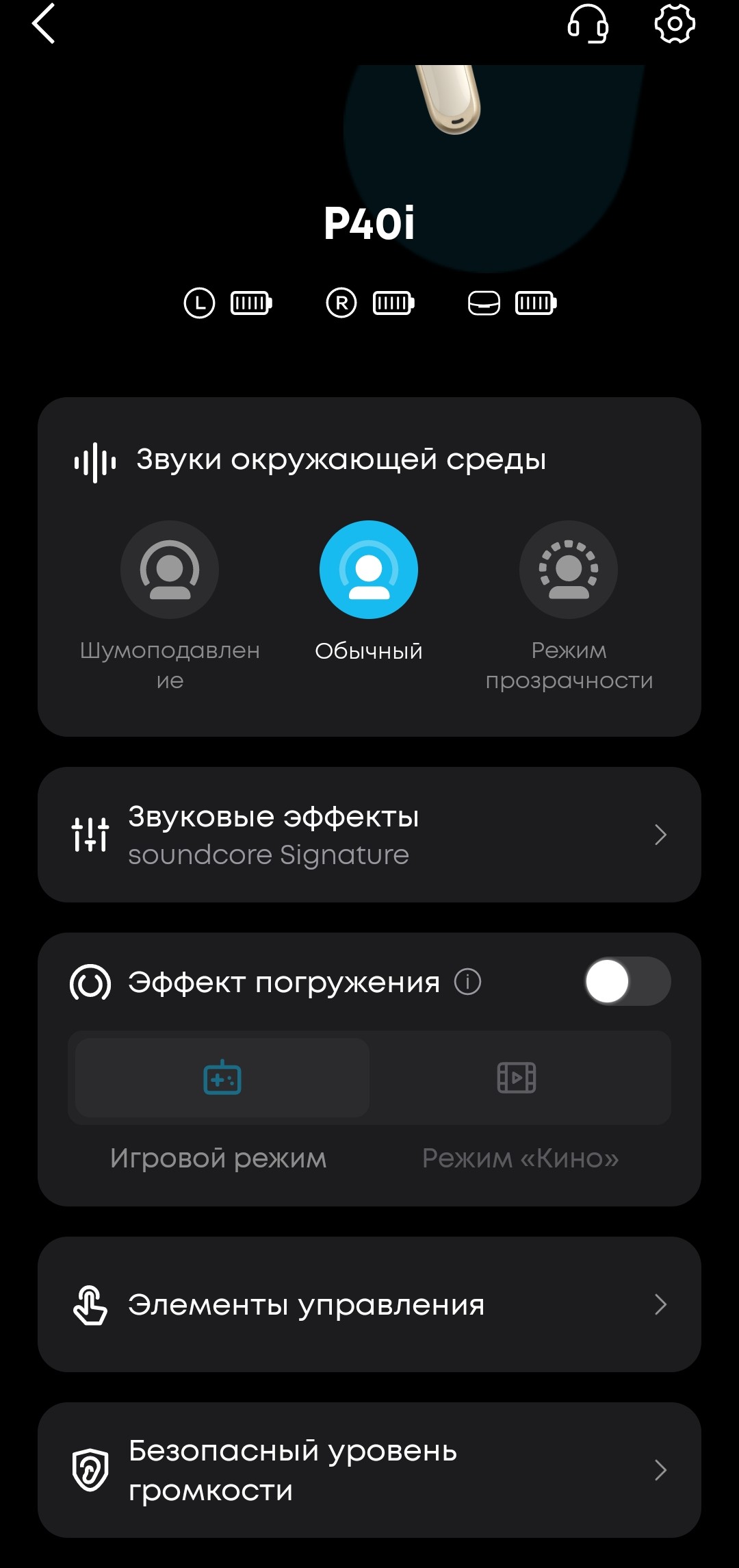Choose Игровой режим
The height and width of the screenshot is (1568, 739).
pos(222,1078)
